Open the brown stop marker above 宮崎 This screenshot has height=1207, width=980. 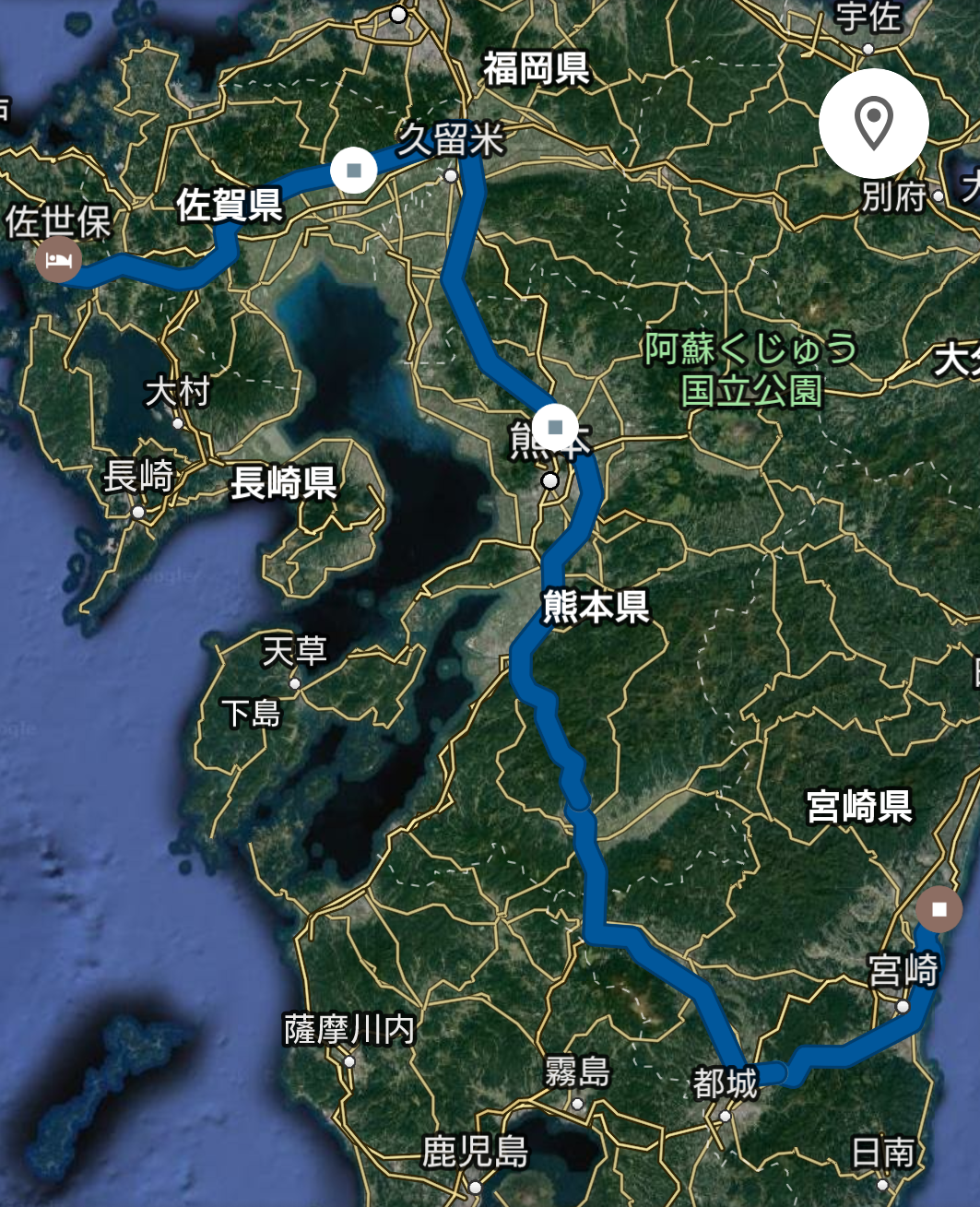tap(939, 909)
